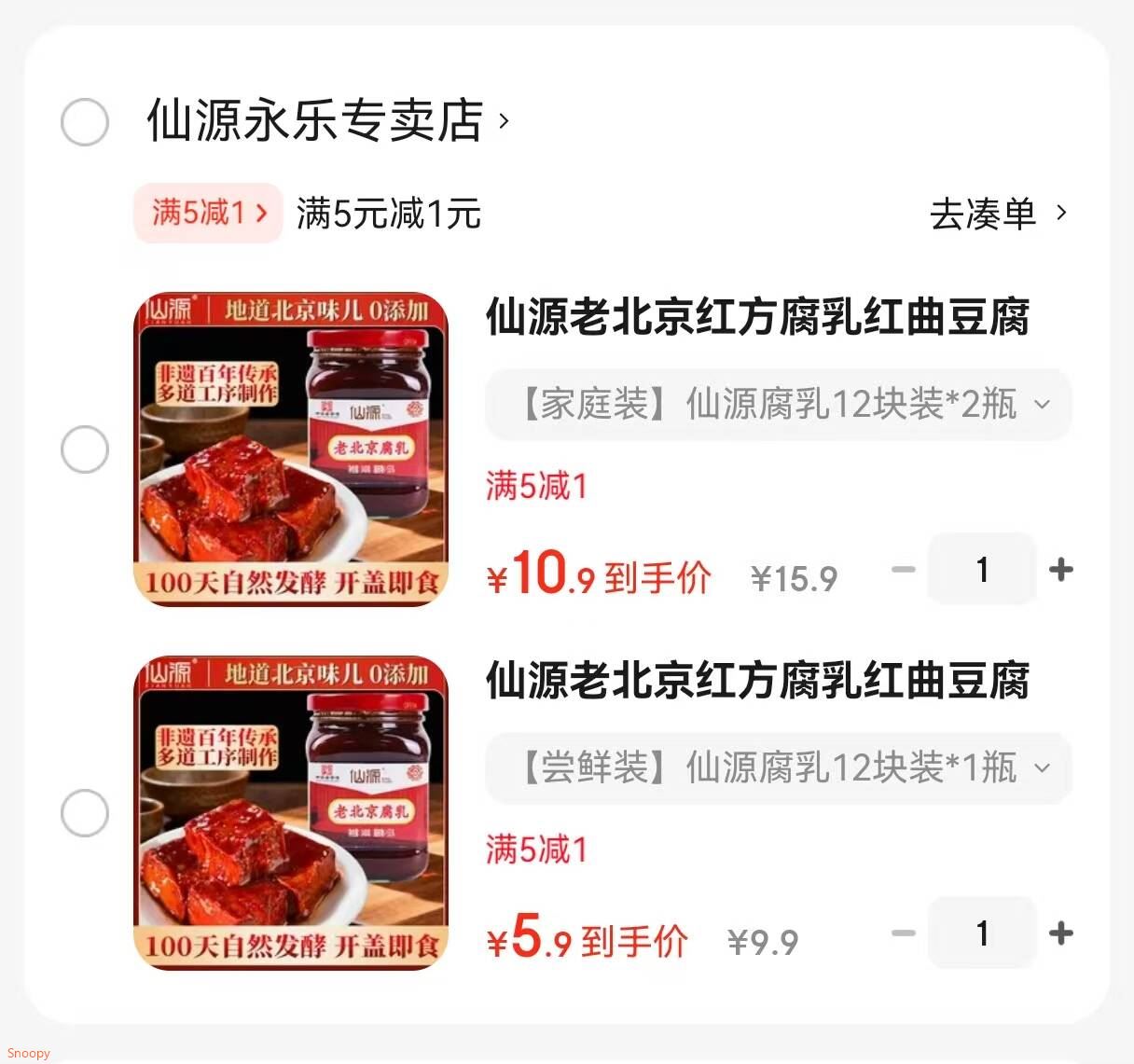
Task: Expand the 家庭装 12块装*2瓶 spec dropdown
Action: [778, 405]
